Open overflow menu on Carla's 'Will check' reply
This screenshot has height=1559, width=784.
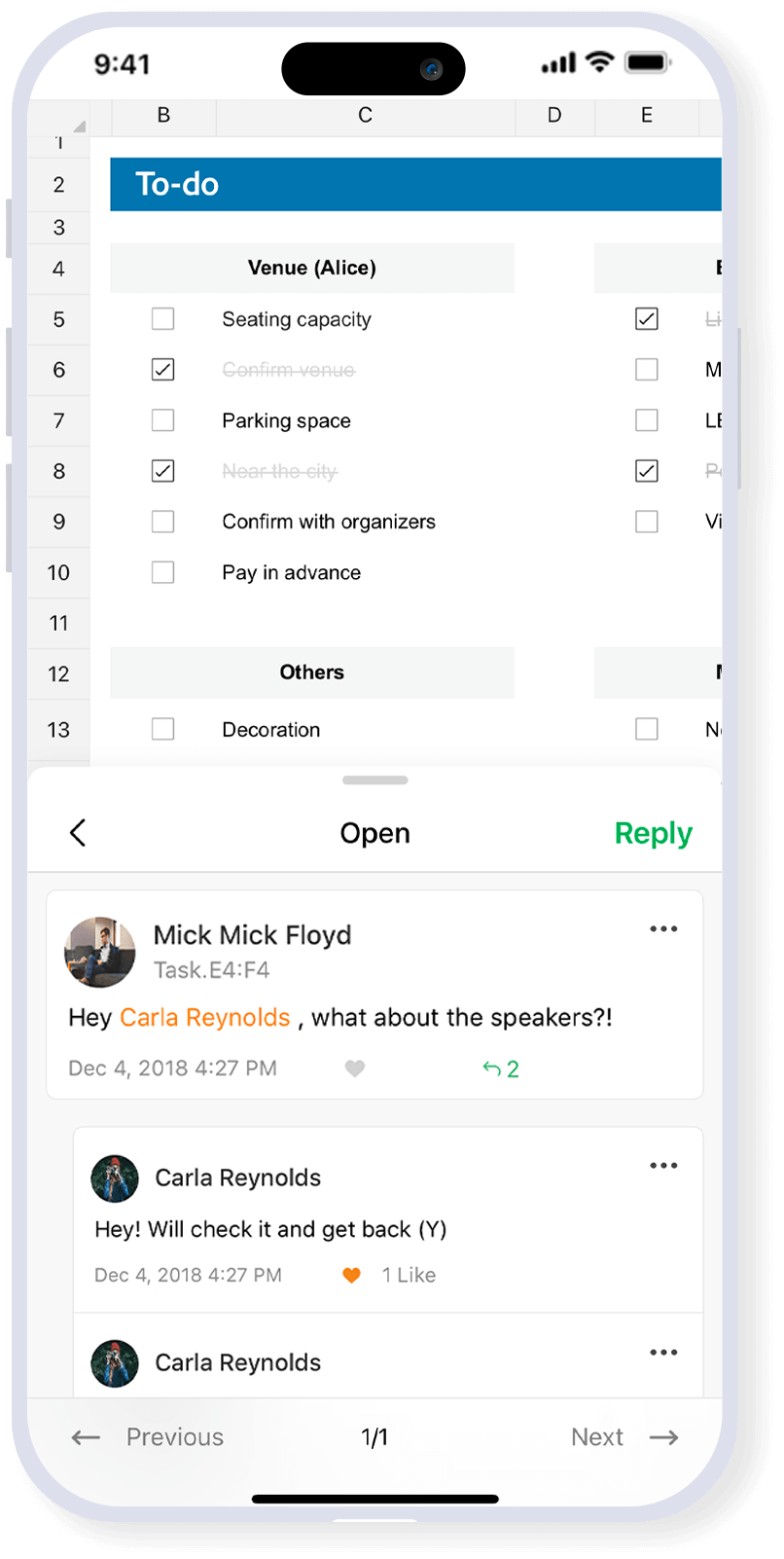click(x=663, y=1166)
